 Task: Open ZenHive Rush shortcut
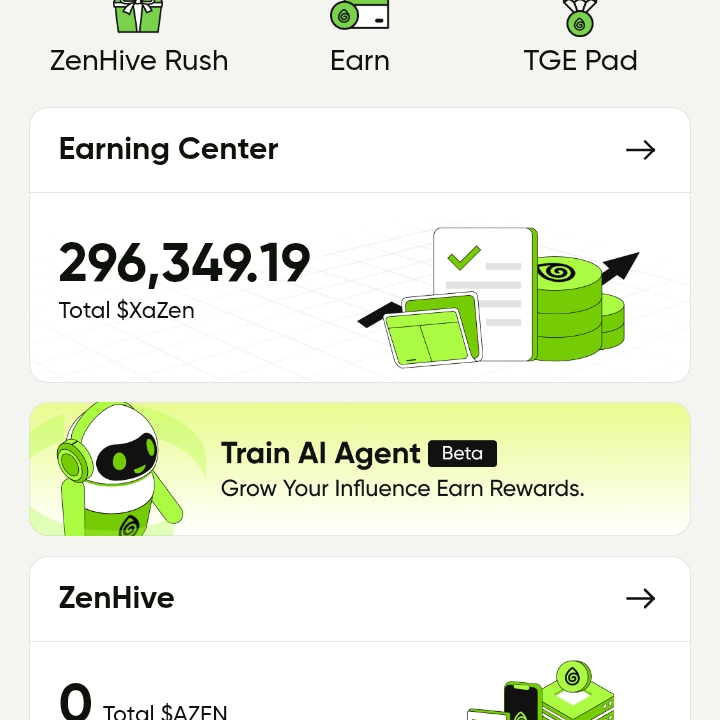tap(139, 38)
